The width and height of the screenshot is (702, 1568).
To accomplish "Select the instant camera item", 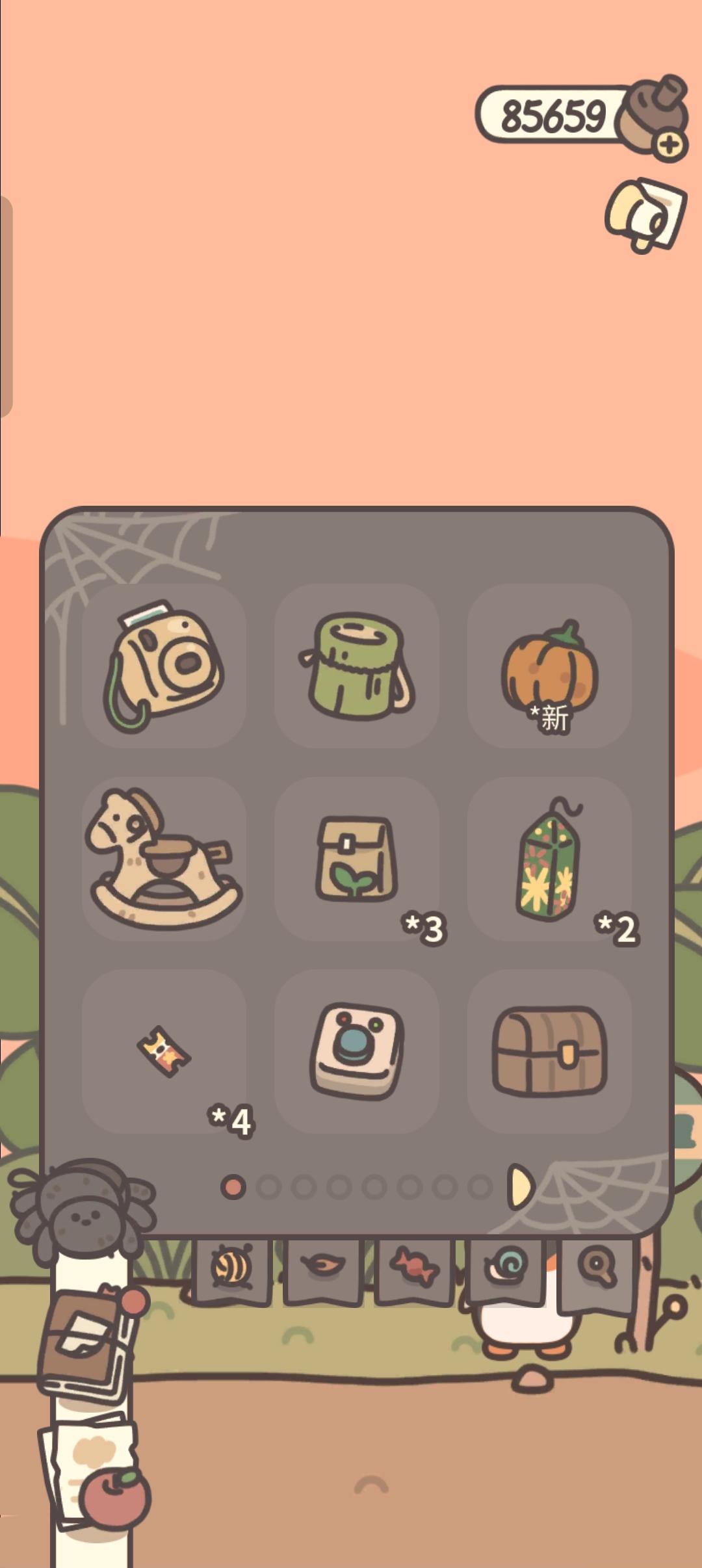I will [164, 666].
